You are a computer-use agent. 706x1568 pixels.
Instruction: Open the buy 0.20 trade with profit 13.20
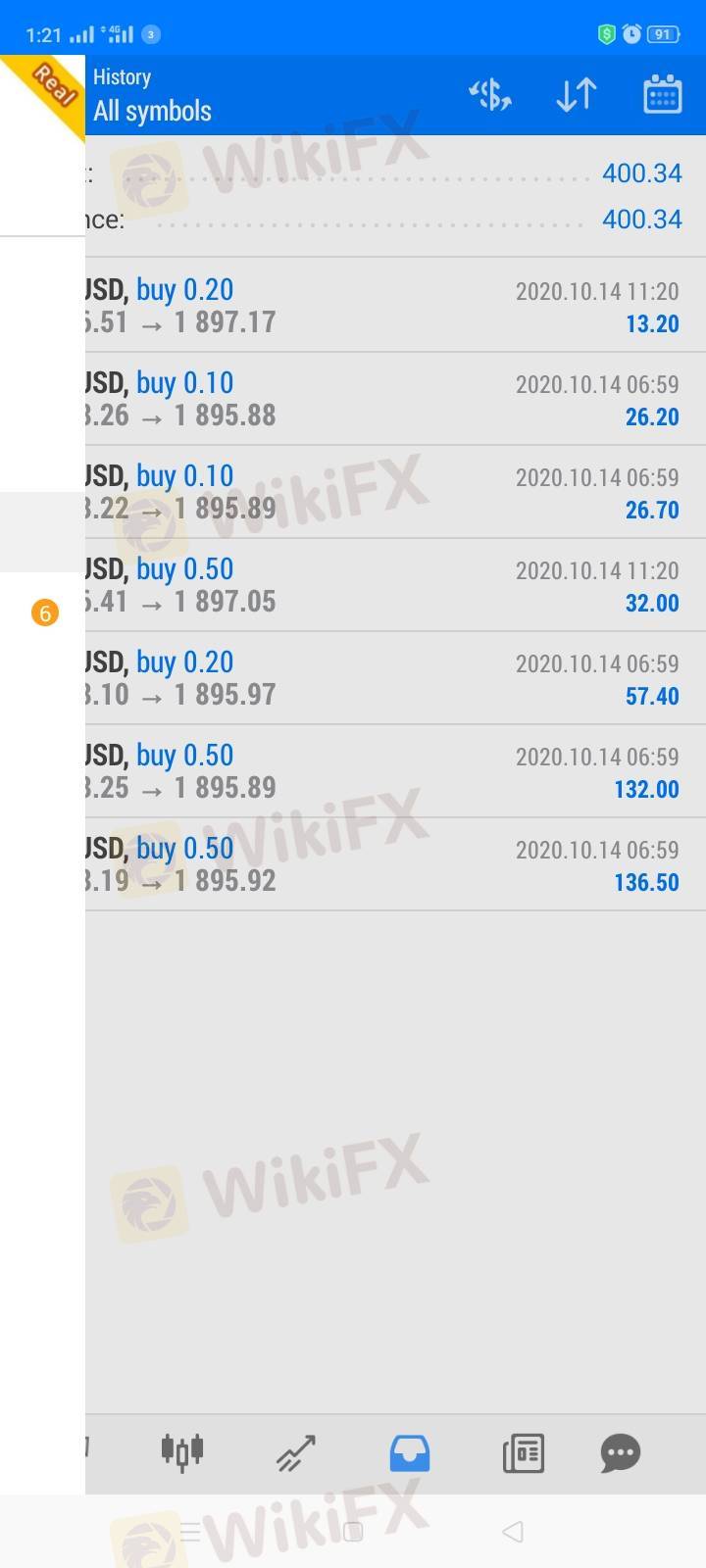395,306
